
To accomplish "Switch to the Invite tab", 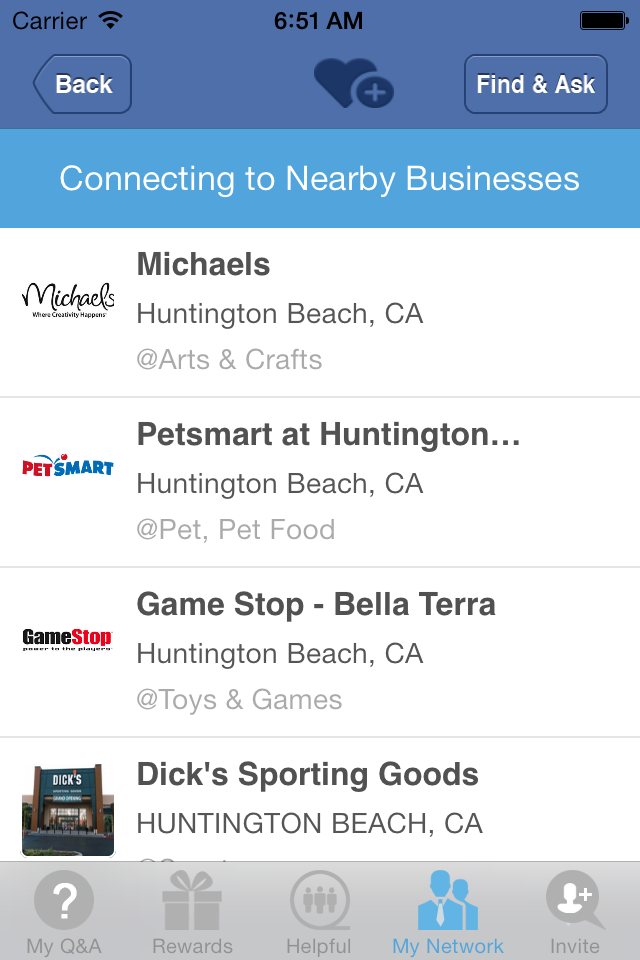I will click(575, 912).
